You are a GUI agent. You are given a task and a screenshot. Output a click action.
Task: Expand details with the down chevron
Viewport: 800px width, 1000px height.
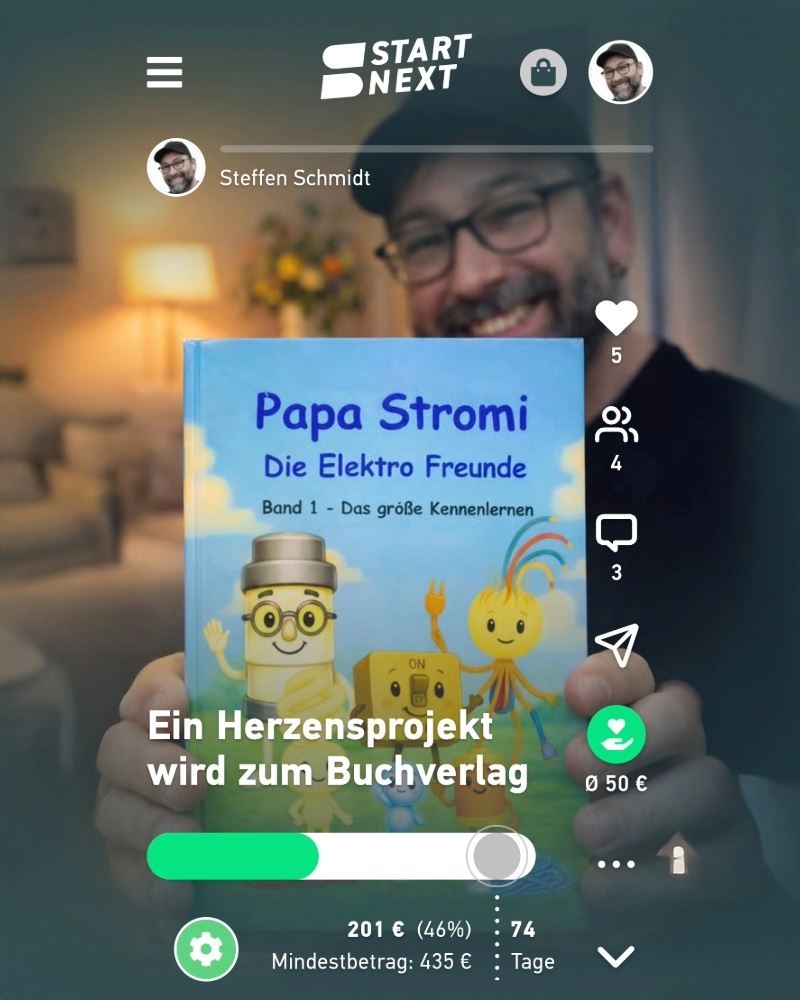[x=616, y=957]
